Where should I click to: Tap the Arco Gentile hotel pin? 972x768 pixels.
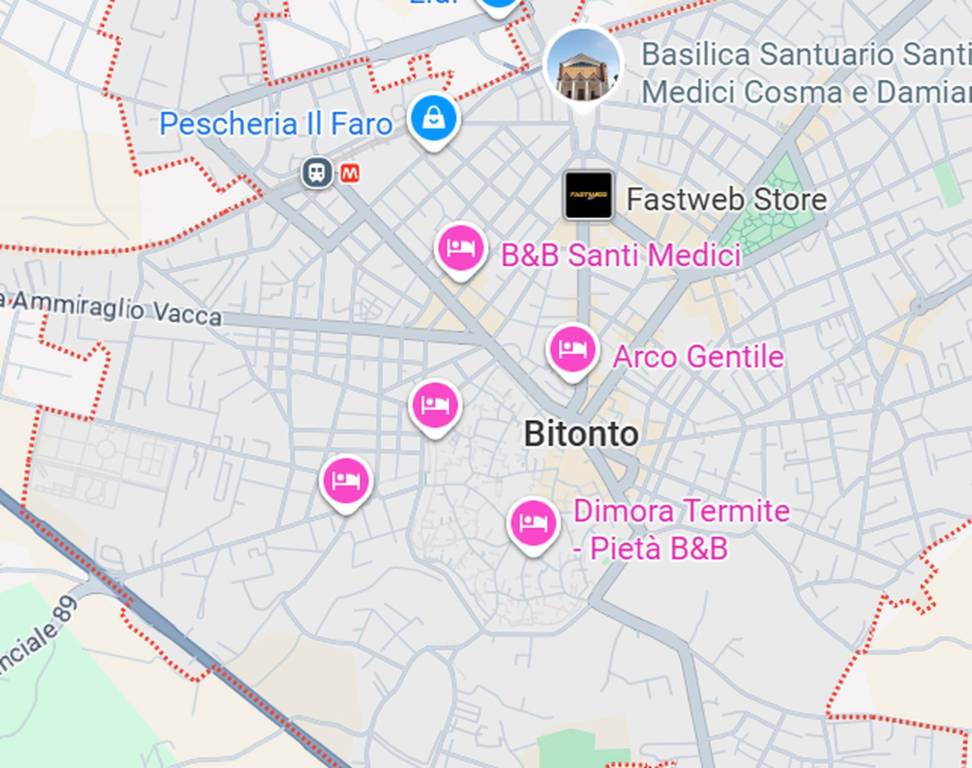click(573, 350)
